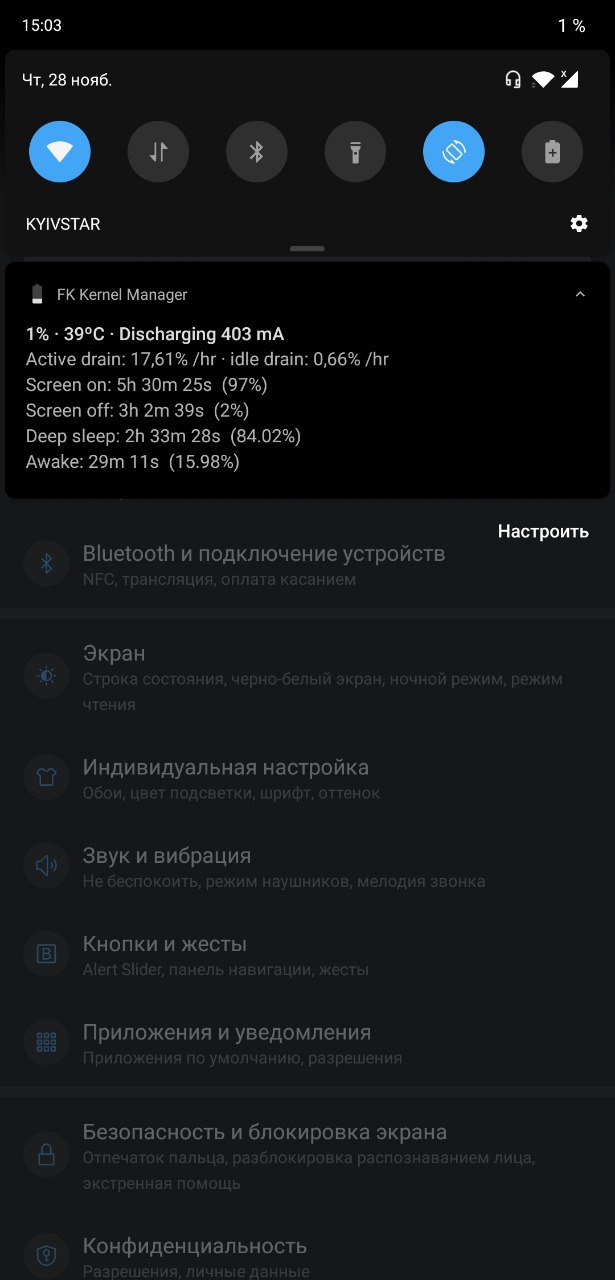Turn on the flashlight tile
Screen dimensions: 615x1280
[x=355, y=152]
